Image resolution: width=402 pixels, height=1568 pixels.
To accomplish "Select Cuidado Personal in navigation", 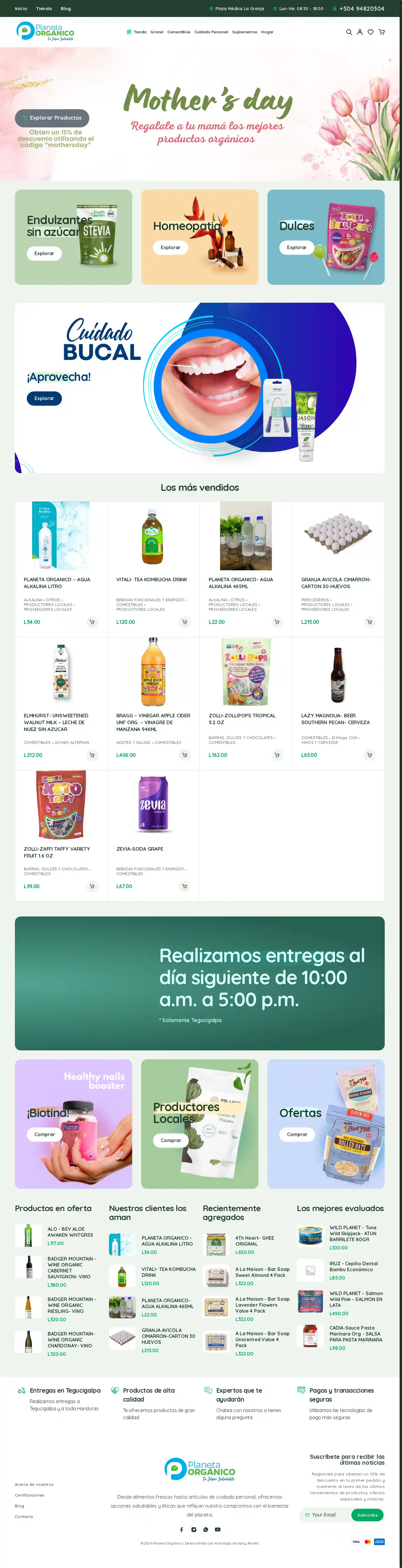I will 211,32.
